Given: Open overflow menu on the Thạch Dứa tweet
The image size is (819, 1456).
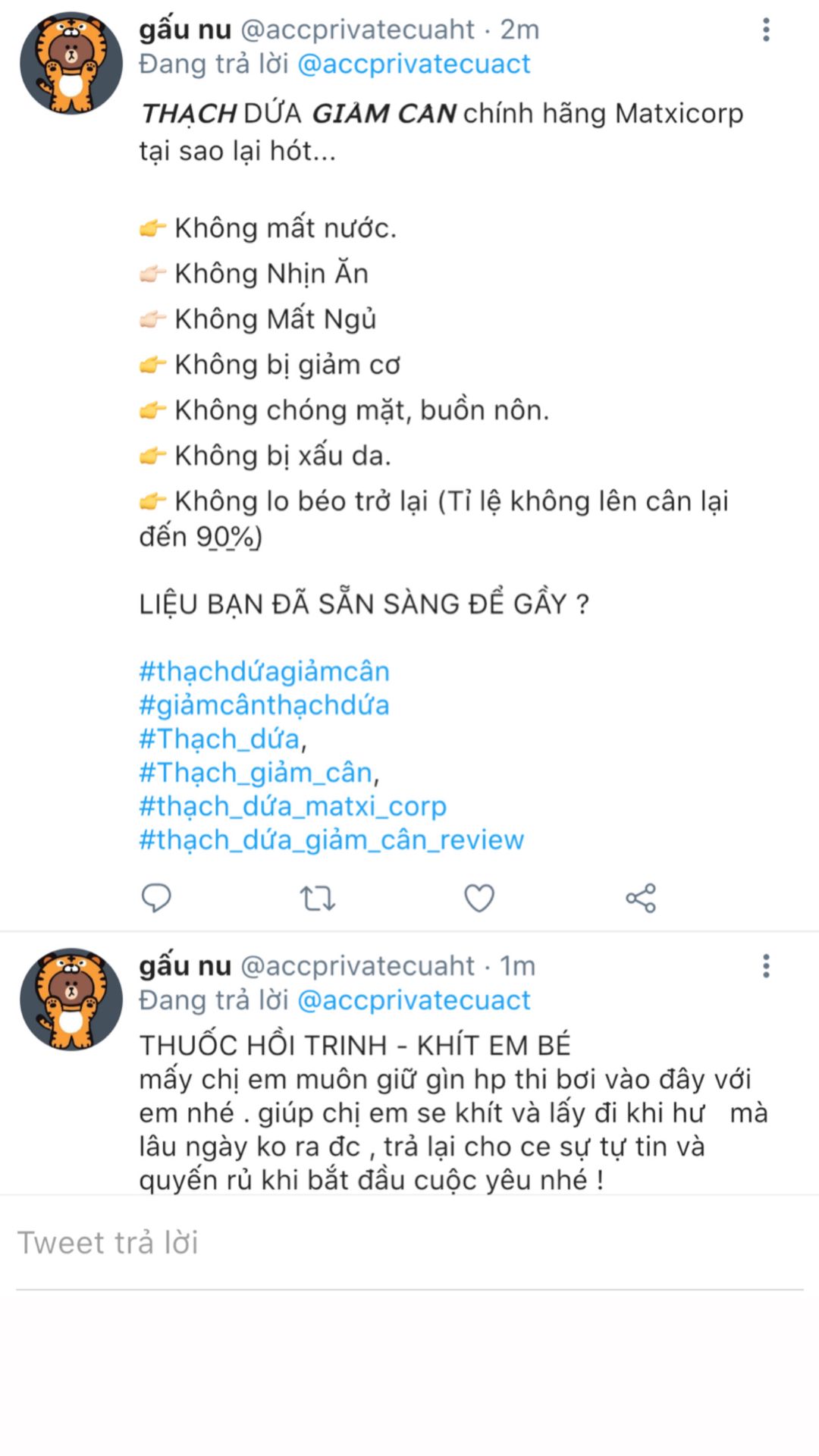Looking at the screenshot, I should click(x=766, y=30).
